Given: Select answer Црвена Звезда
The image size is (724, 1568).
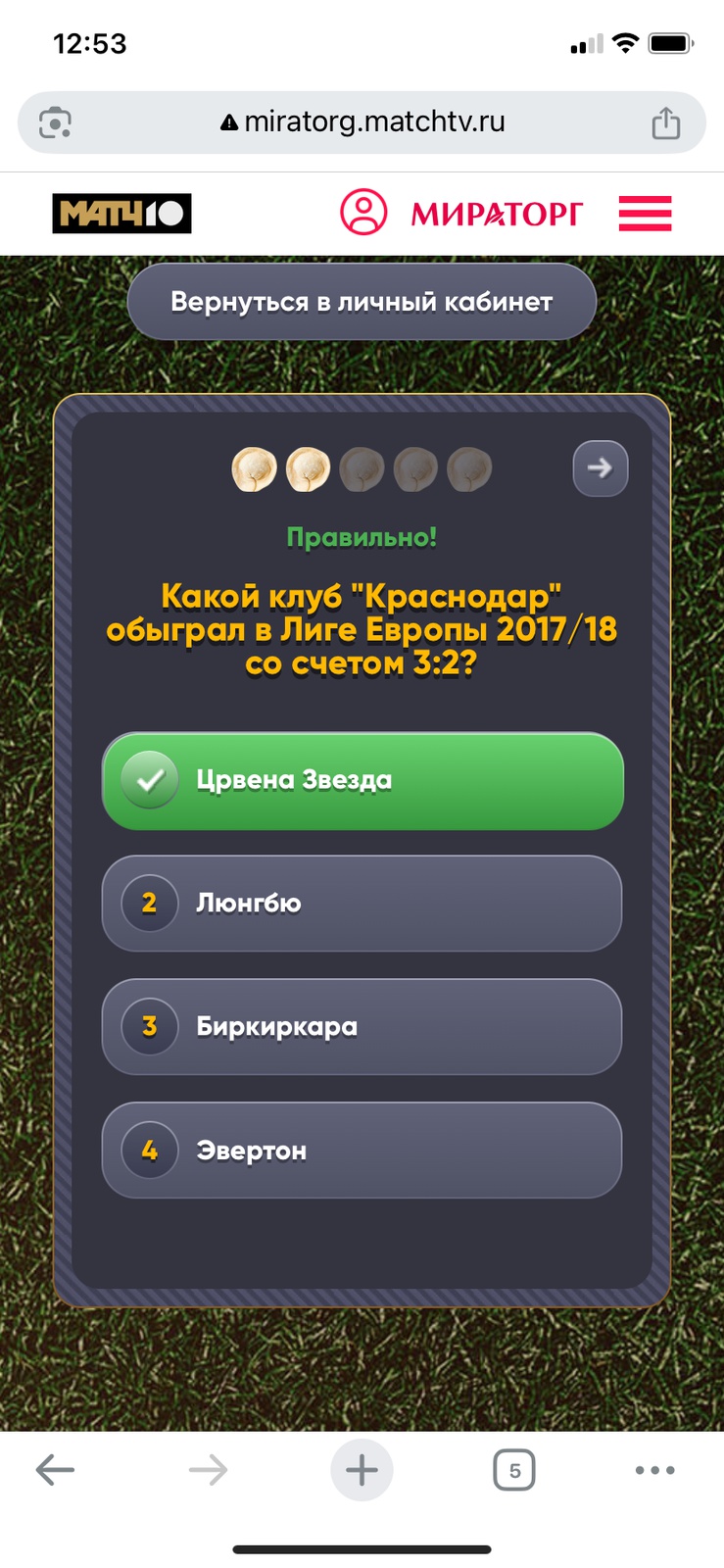Looking at the screenshot, I should coord(362,781).
